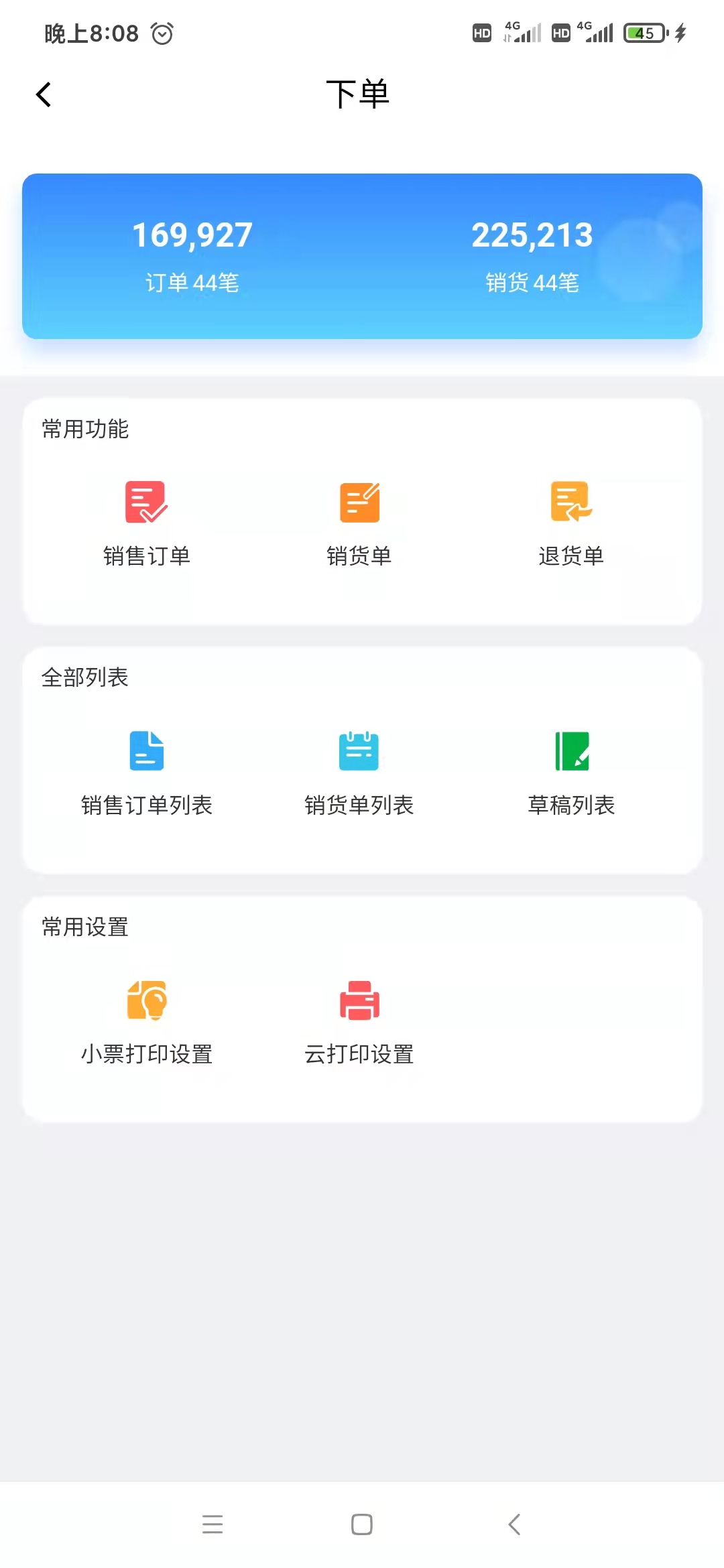This screenshot has height=1568, width=724.
Task: Open 销售订单 to create a sales order
Action: pyautogui.click(x=147, y=524)
